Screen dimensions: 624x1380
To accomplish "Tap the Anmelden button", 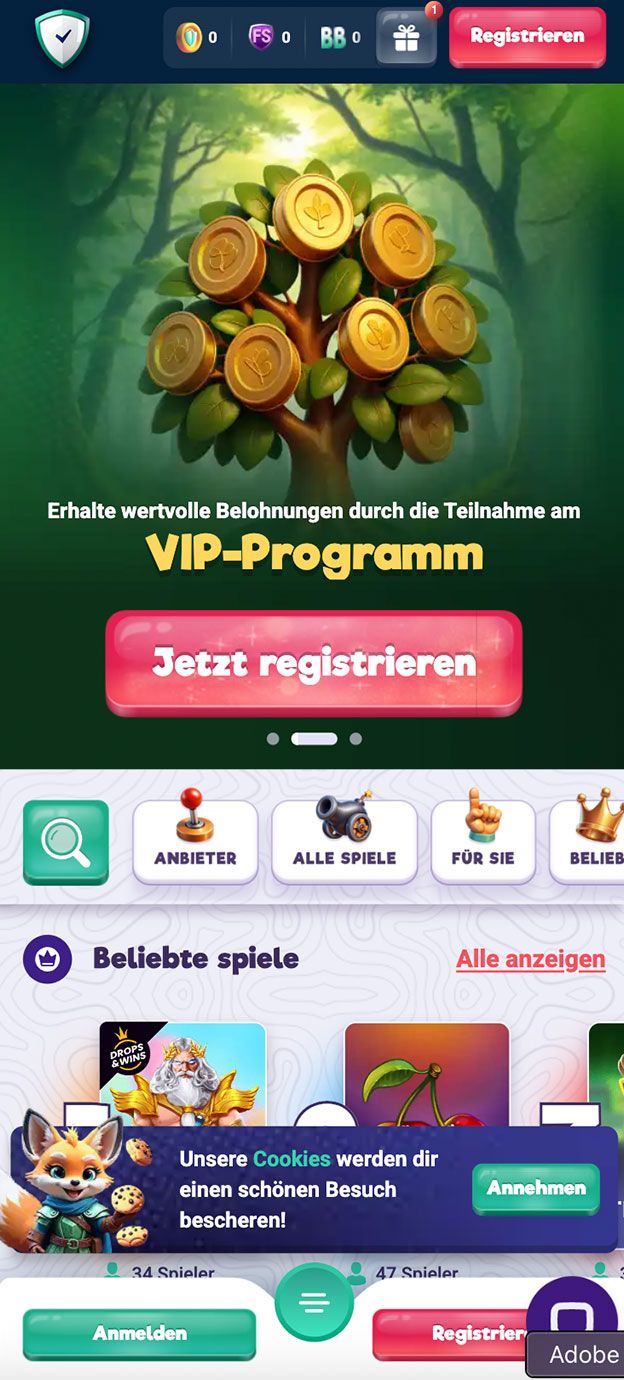I will (x=139, y=1333).
